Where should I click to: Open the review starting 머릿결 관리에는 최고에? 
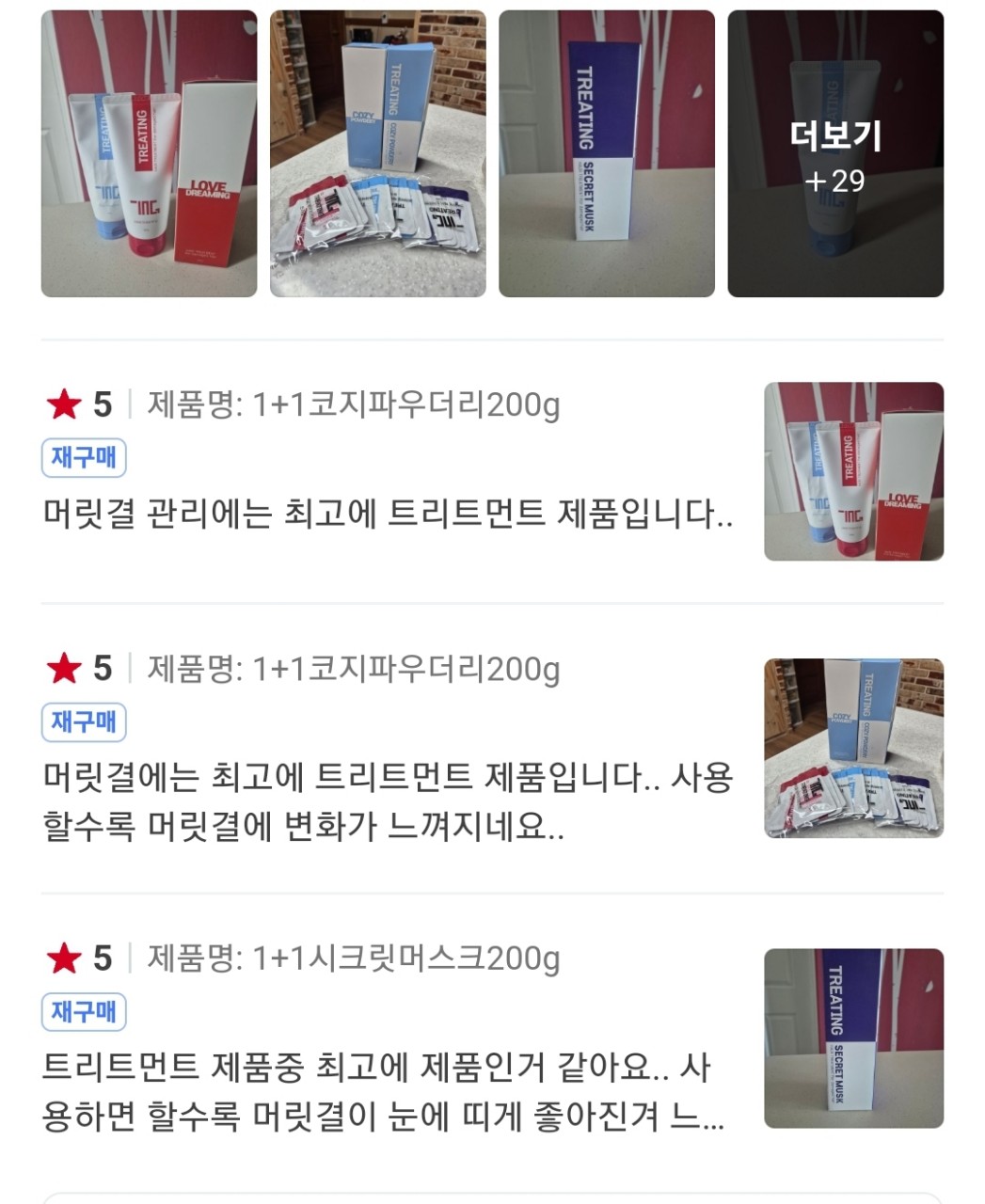coord(388,515)
